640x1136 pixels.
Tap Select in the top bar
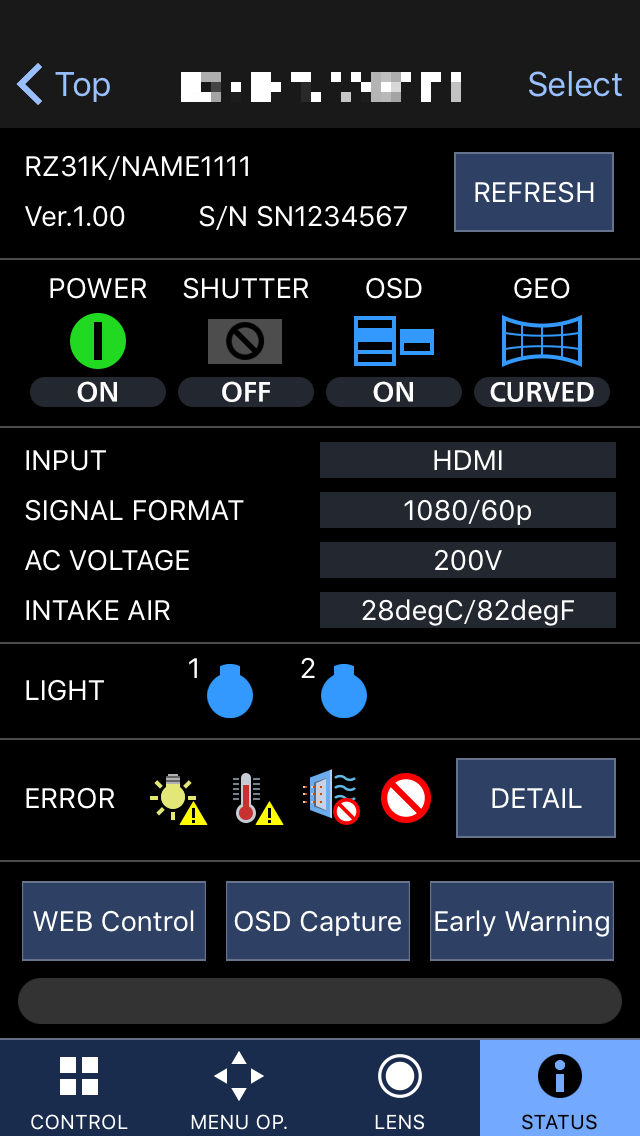(x=575, y=85)
